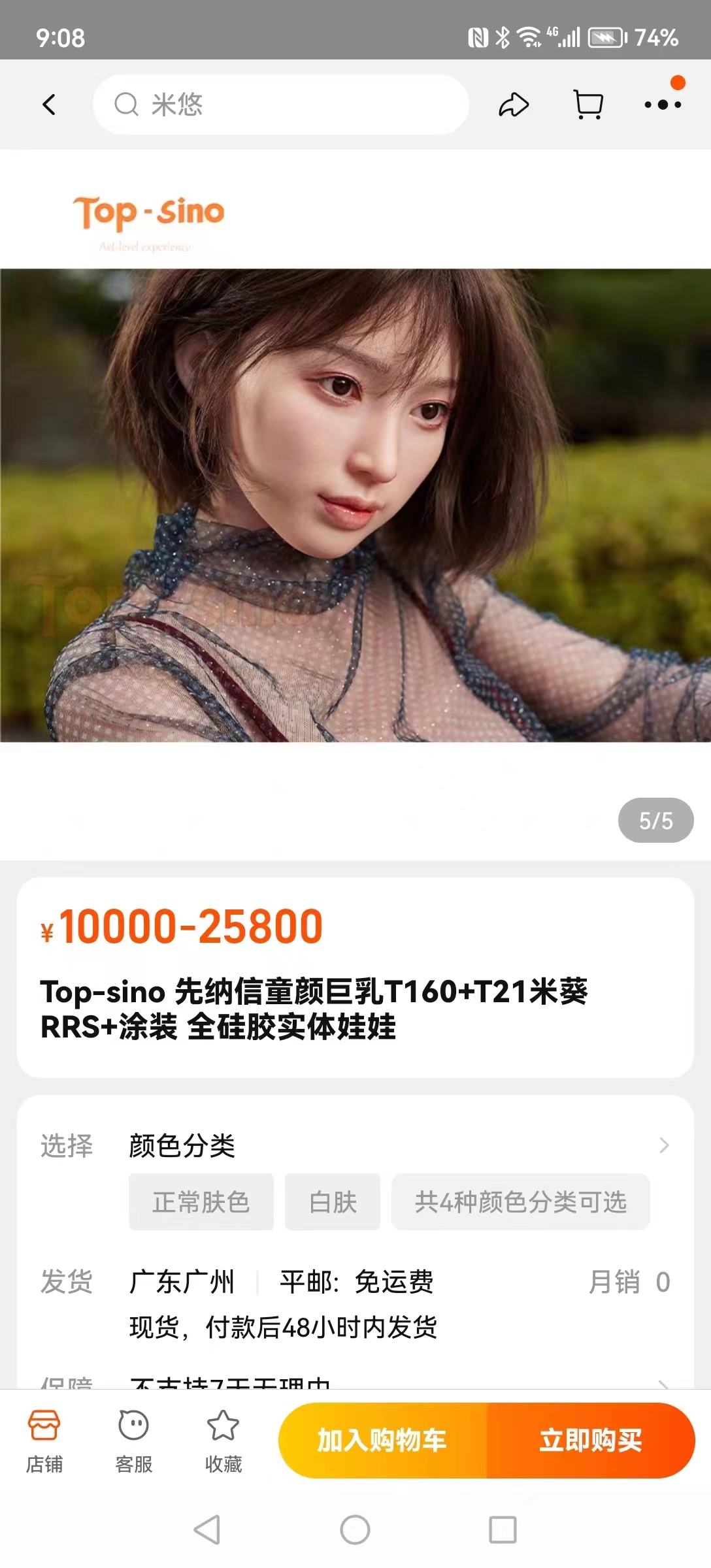
Task: Open the system recent apps button
Action: [x=503, y=1529]
